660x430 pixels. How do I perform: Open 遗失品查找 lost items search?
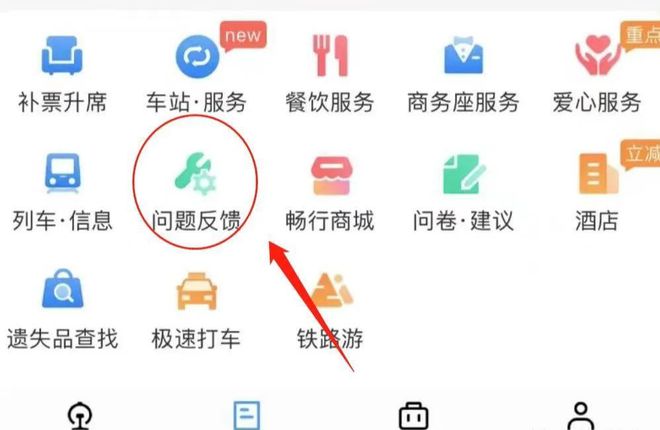click(62, 293)
